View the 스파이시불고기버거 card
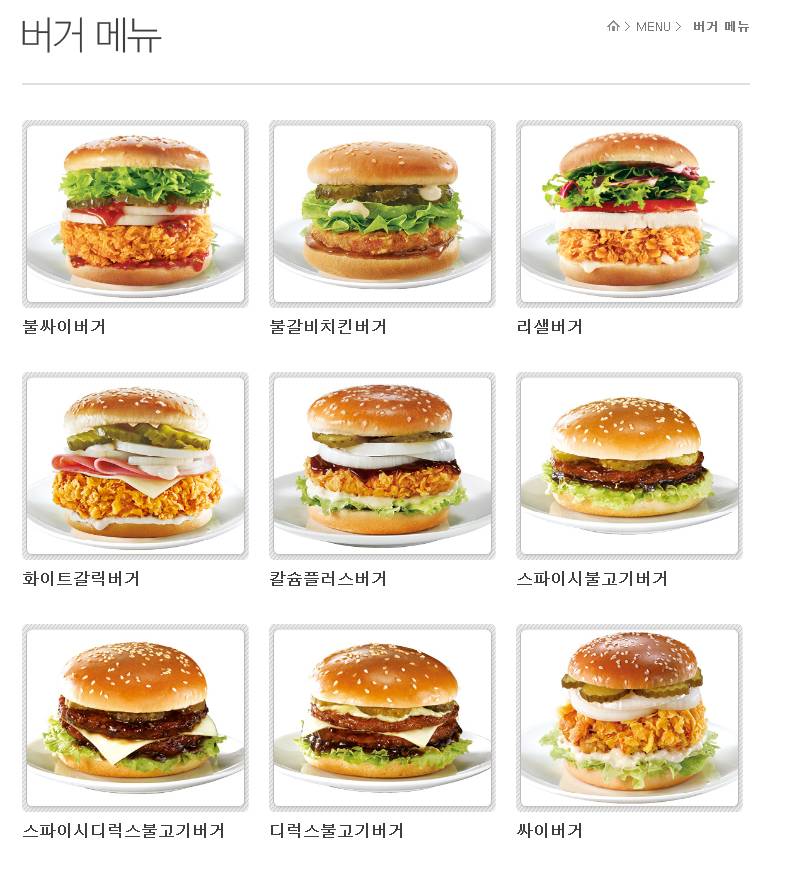800x869 pixels. pos(629,466)
